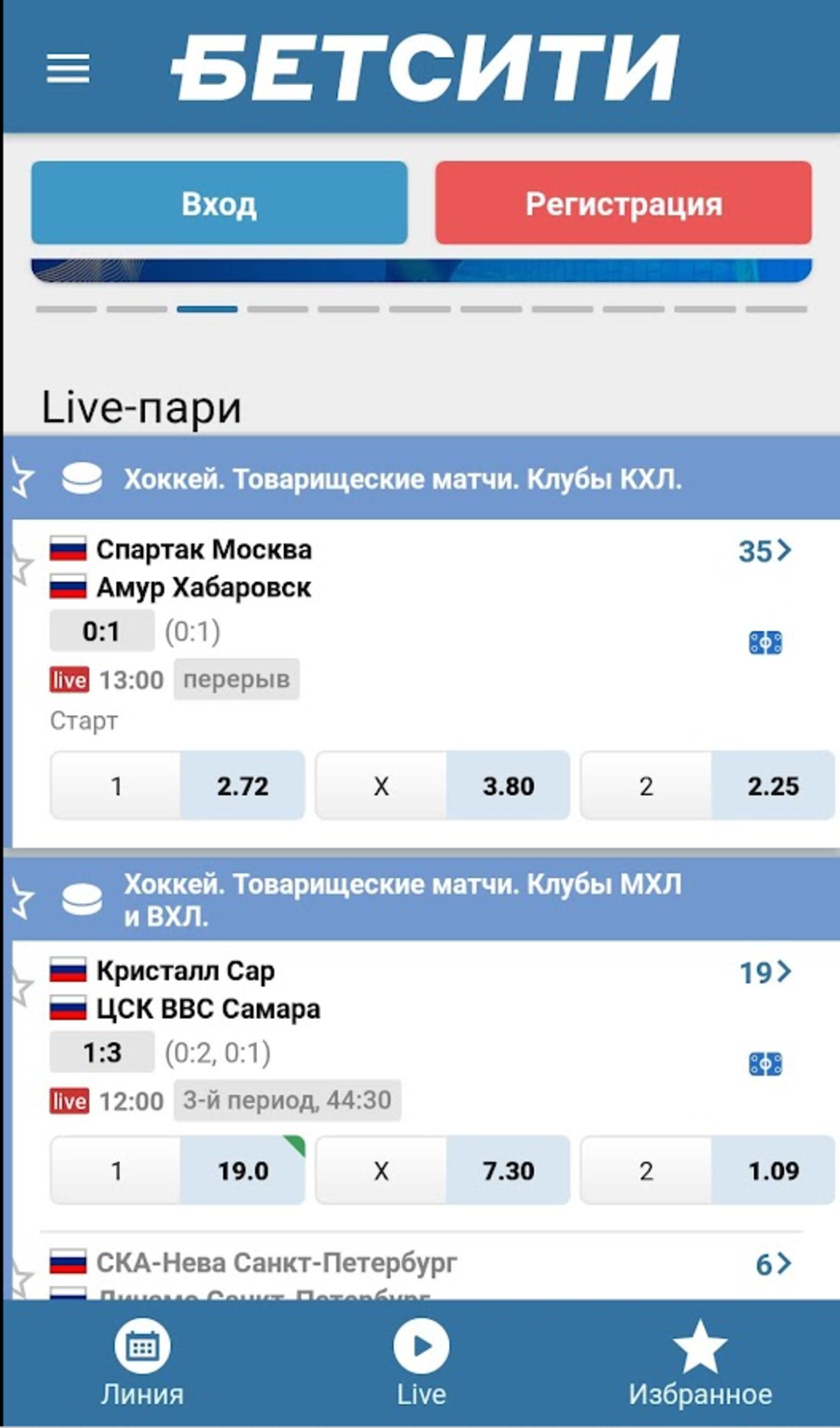This screenshot has height=1428, width=840.
Task: Favorite the МХЛ и ВХЛ league
Action: coord(23,900)
